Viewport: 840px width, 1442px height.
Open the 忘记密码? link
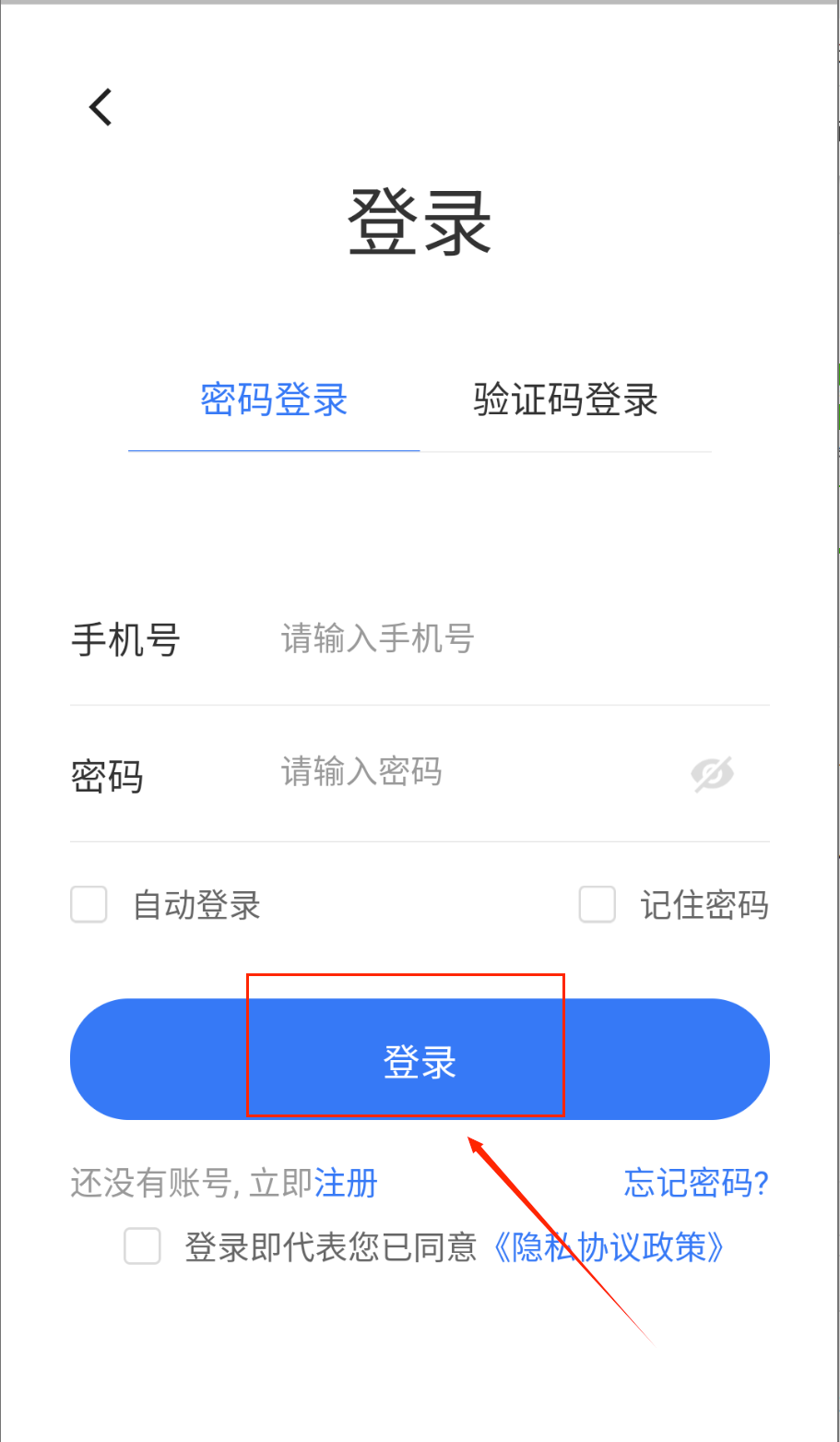coord(696,1183)
